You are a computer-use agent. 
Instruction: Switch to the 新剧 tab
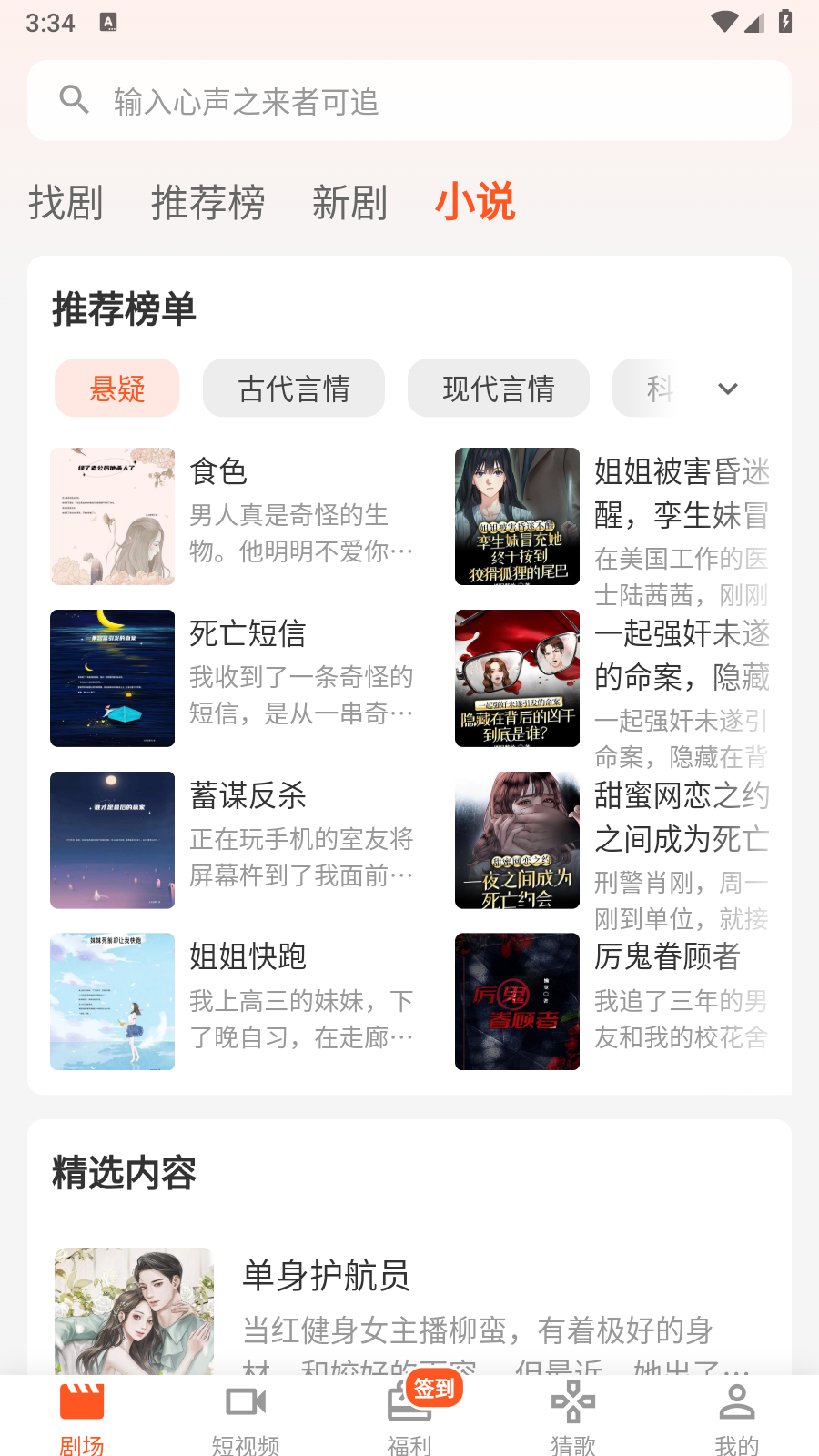click(x=349, y=202)
